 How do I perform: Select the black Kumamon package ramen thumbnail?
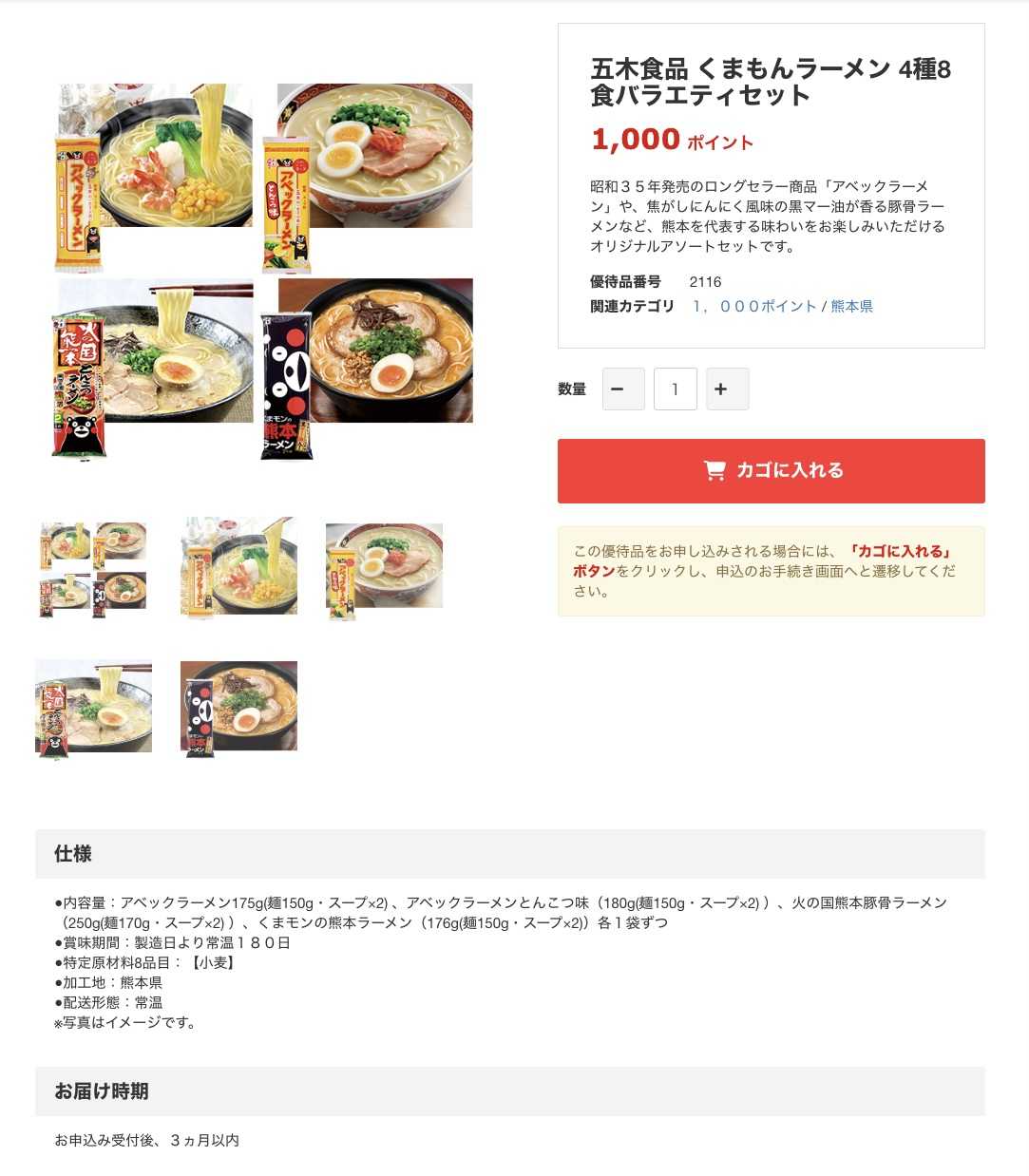pos(238,710)
